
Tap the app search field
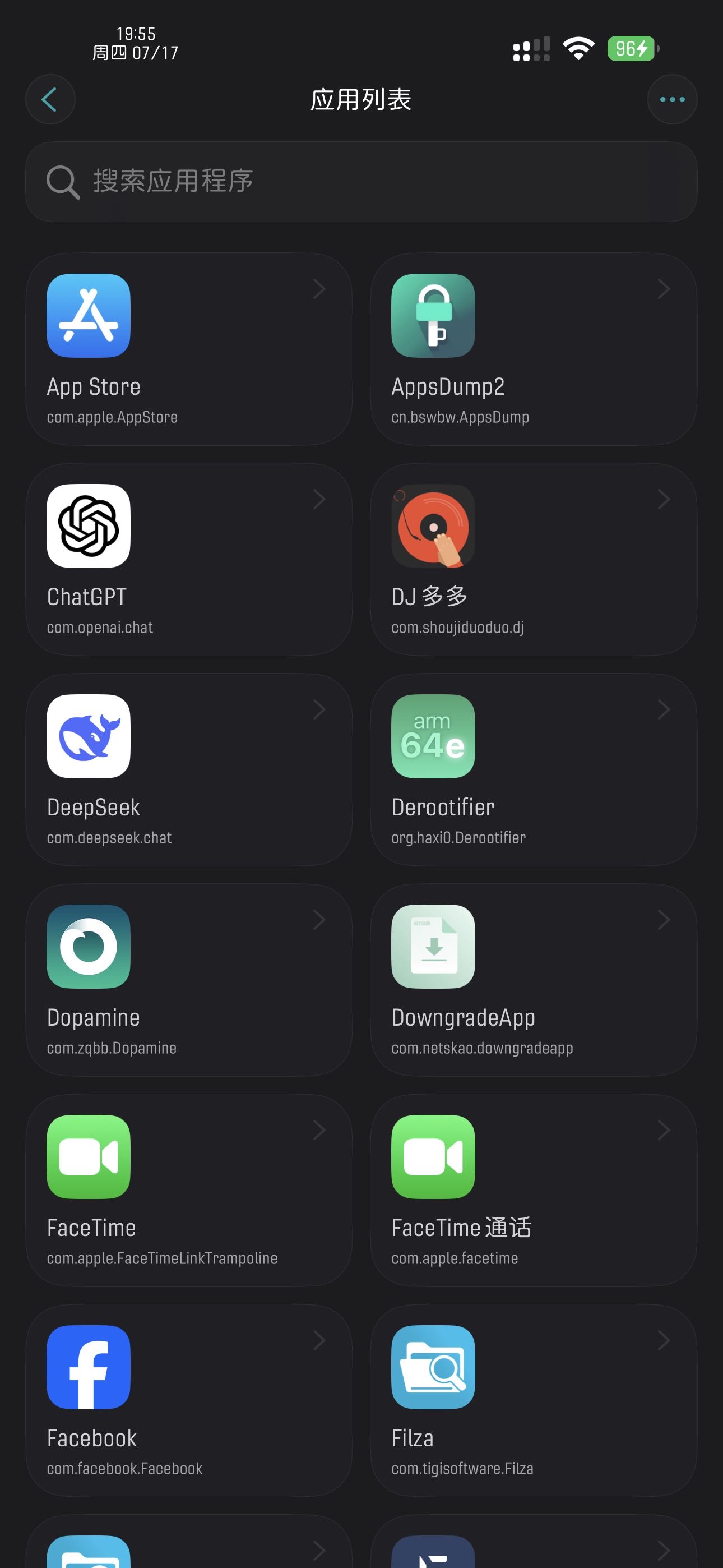tap(361, 181)
